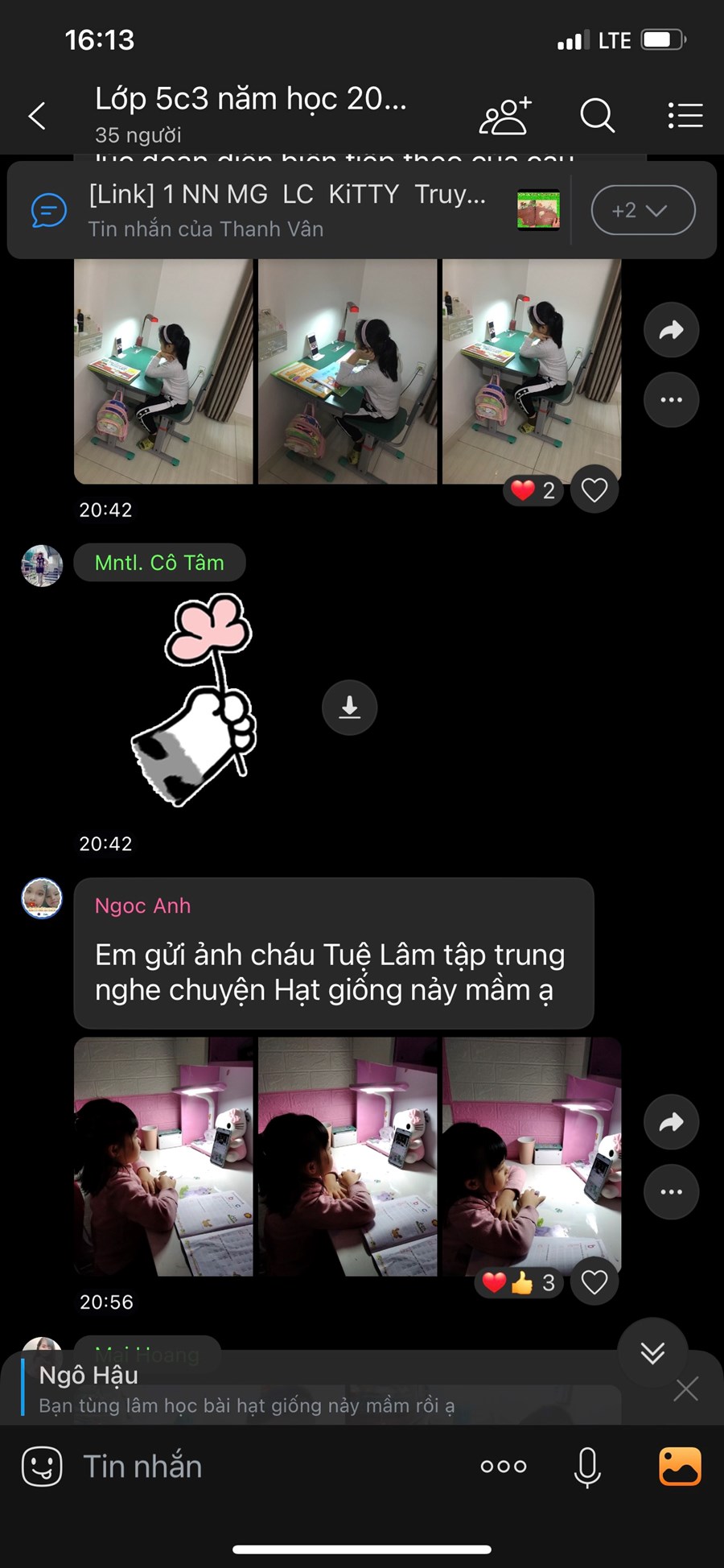Open the pinned link message from Thanh Vân
This screenshot has width=724, height=1568.
290,210
